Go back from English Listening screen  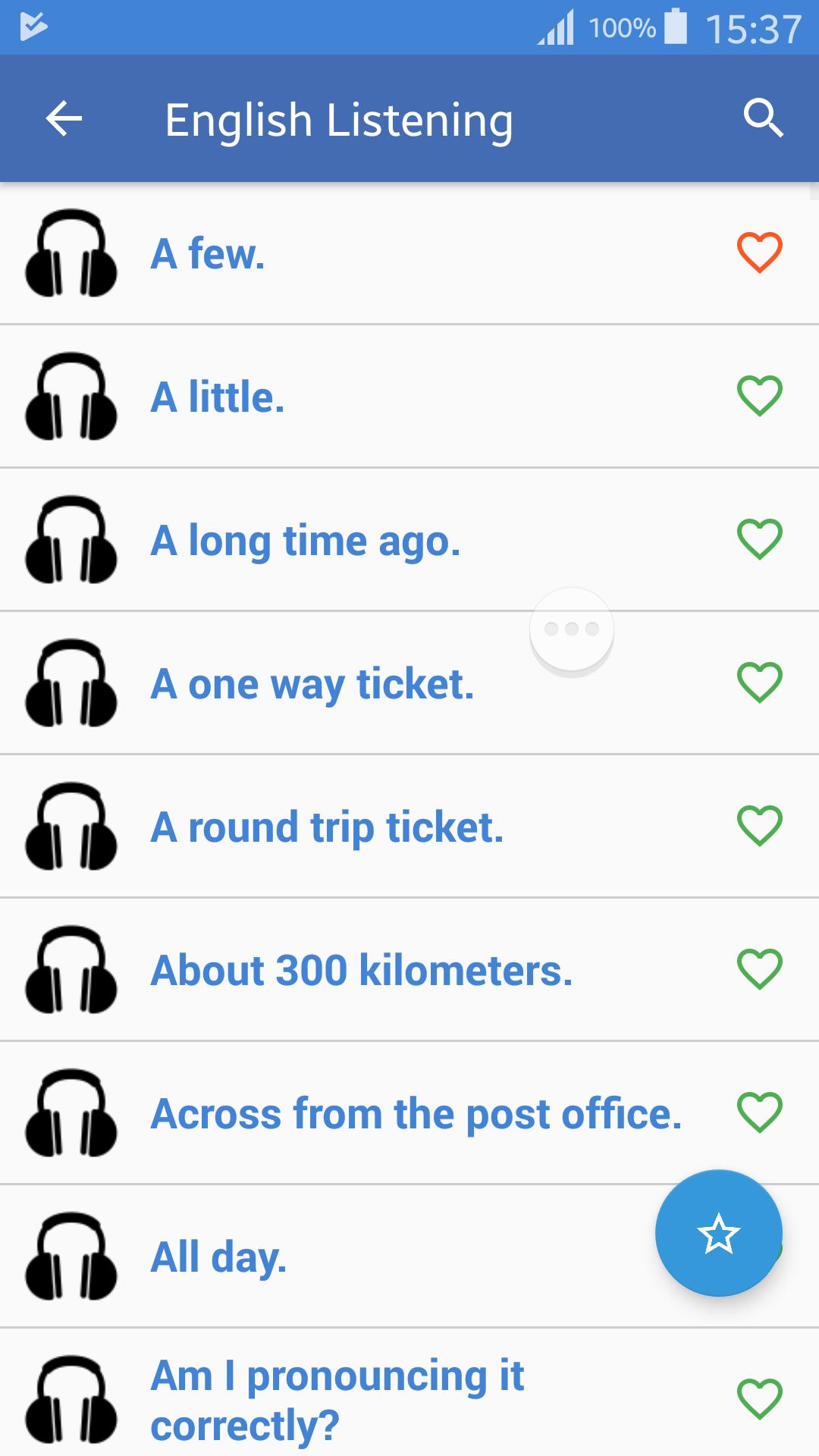pos(63,118)
